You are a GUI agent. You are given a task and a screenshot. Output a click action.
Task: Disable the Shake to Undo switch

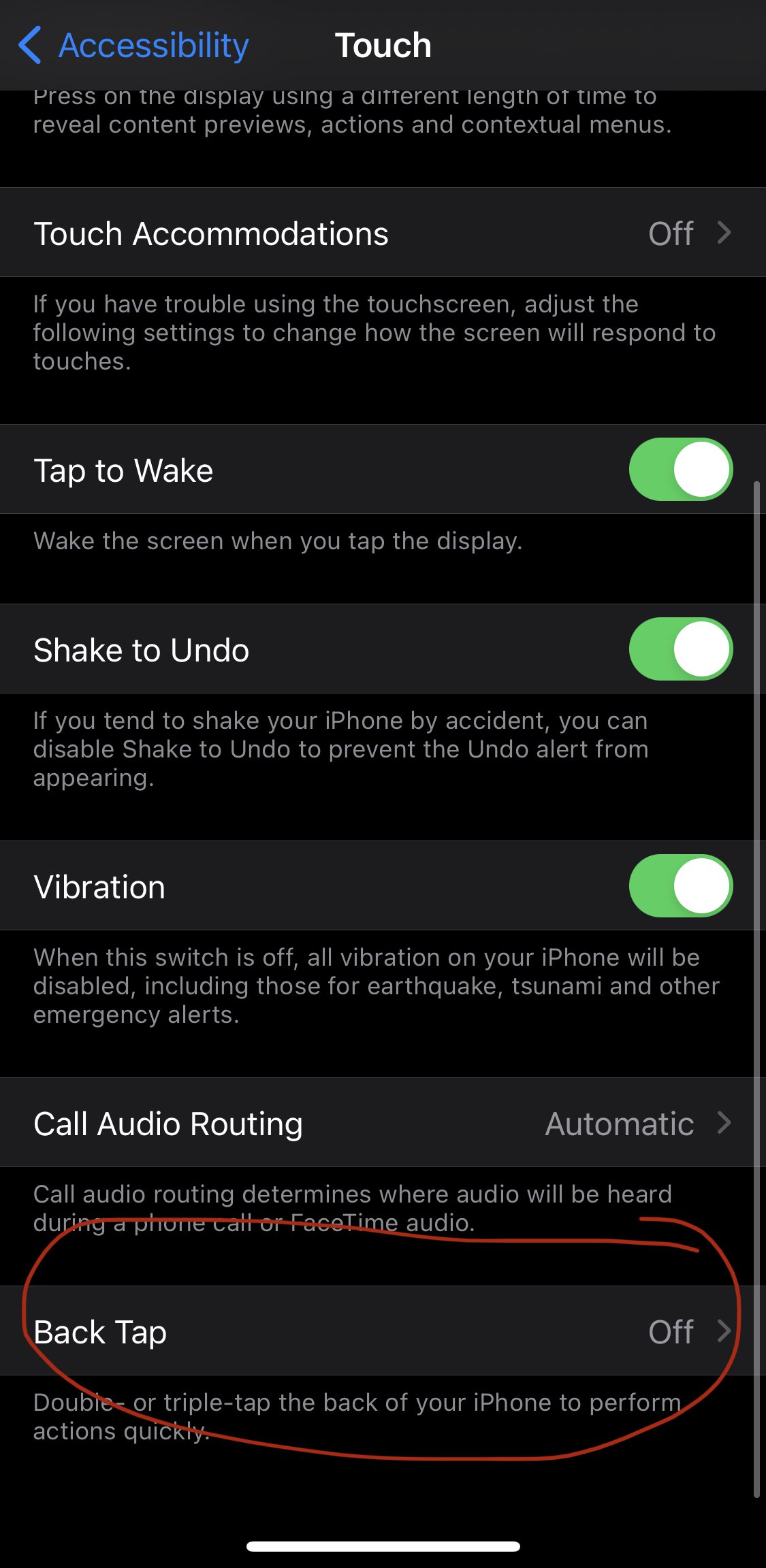coord(680,649)
